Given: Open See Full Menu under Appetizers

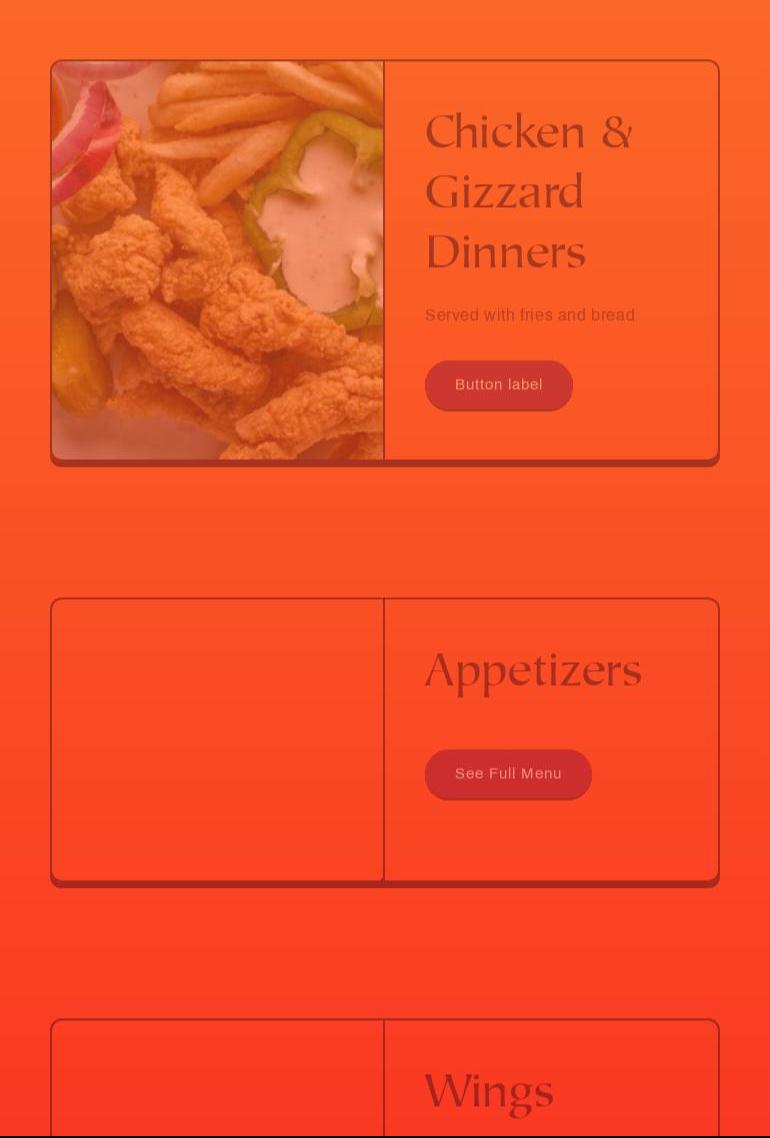Looking at the screenshot, I should tap(508, 774).
